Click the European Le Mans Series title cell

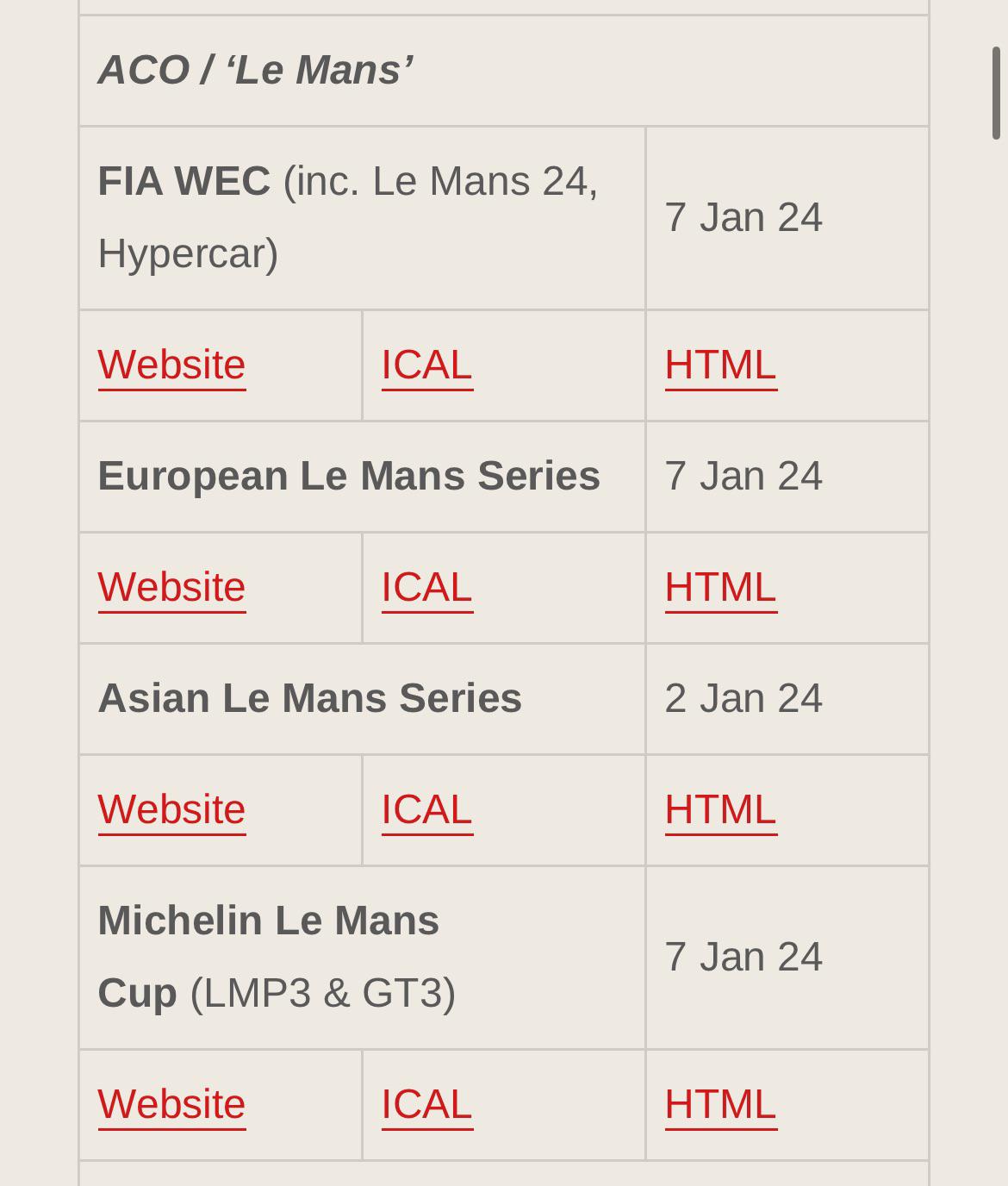click(x=349, y=476)
